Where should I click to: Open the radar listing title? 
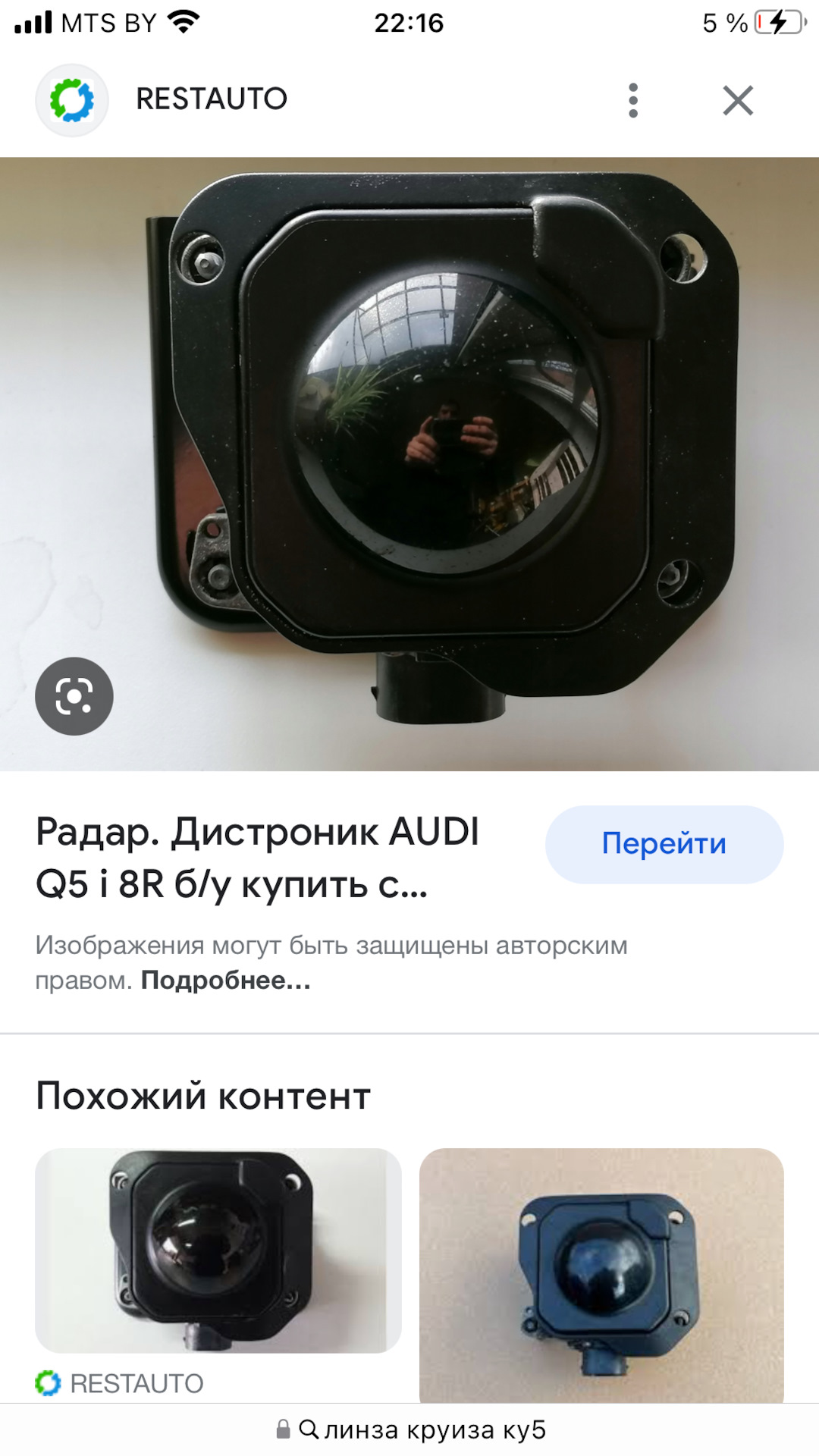[x=258, y=858]
